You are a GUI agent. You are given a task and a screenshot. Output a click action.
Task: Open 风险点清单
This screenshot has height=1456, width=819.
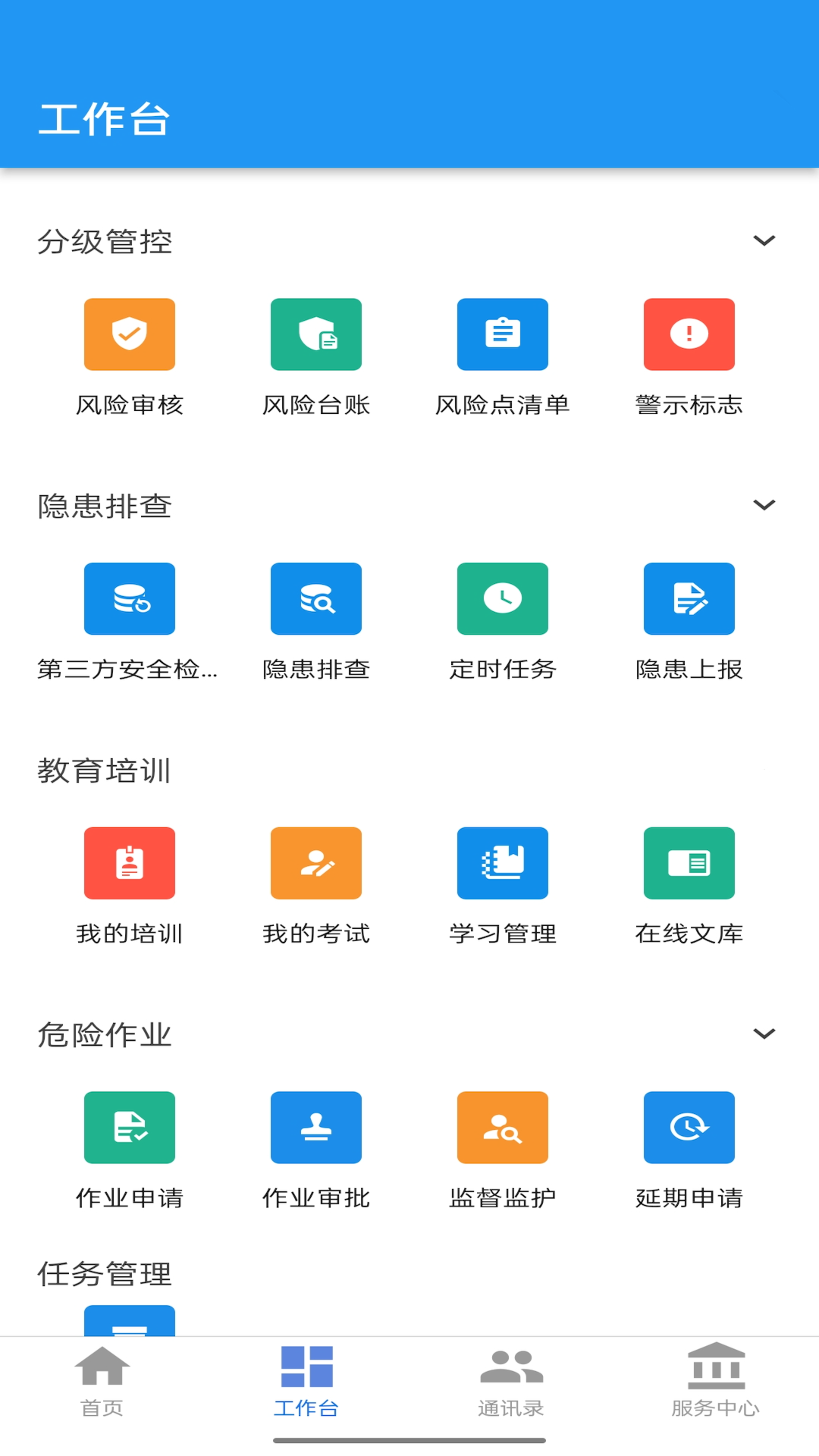pos(503,334)
